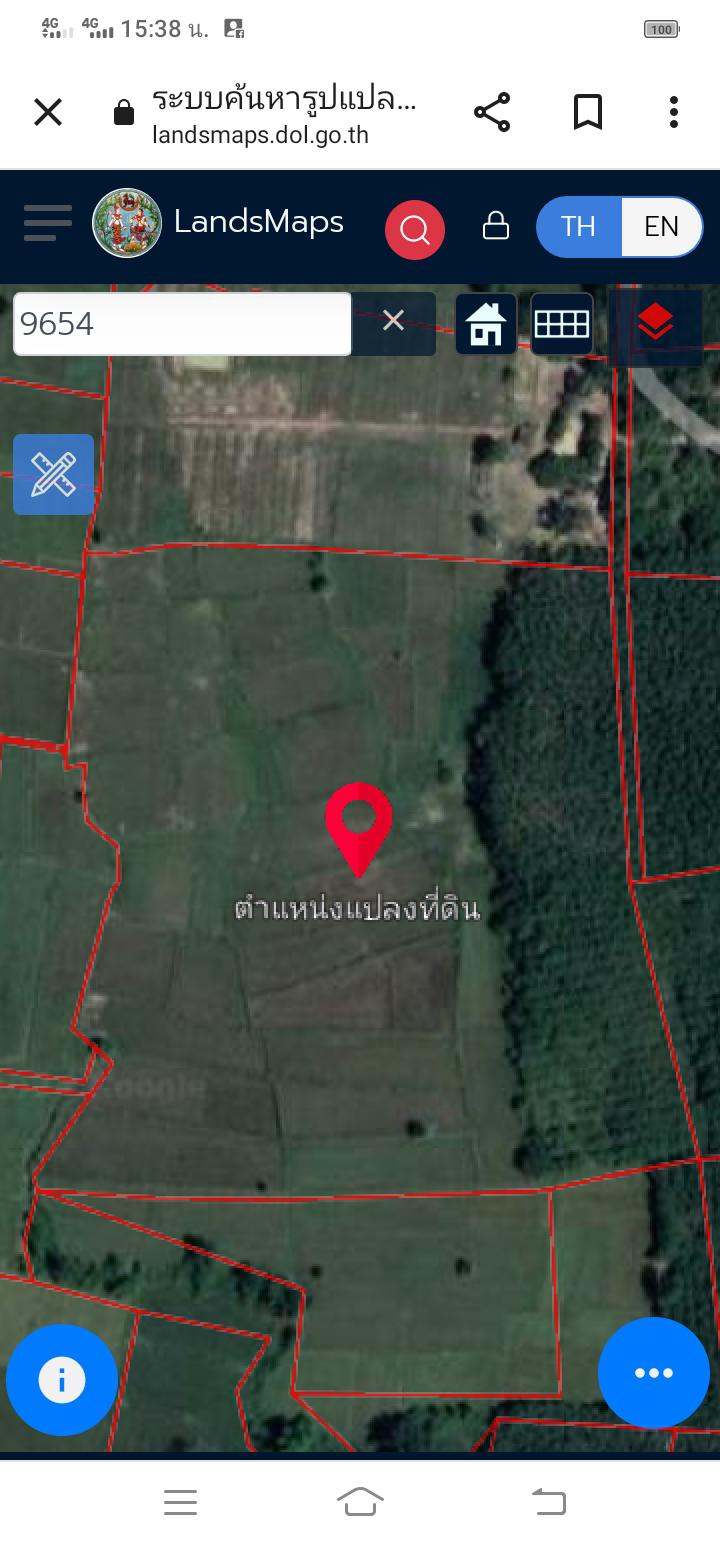Expand the blue three-dots action button
The image size is (720, 1544).
(654, 1373)
